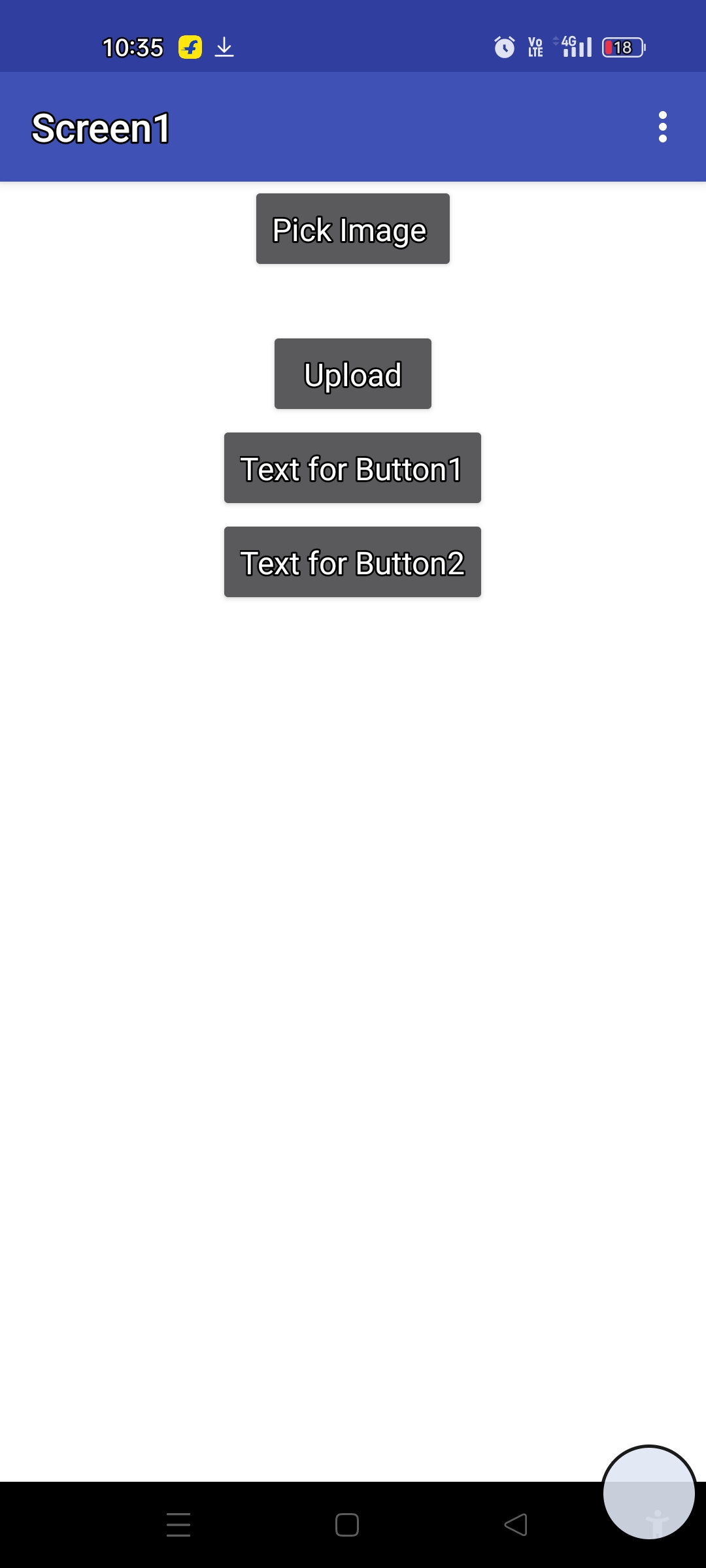Tap the Text for Button1 button
The height and width of the screenshot is (1568, 706).
coord(352,468)
